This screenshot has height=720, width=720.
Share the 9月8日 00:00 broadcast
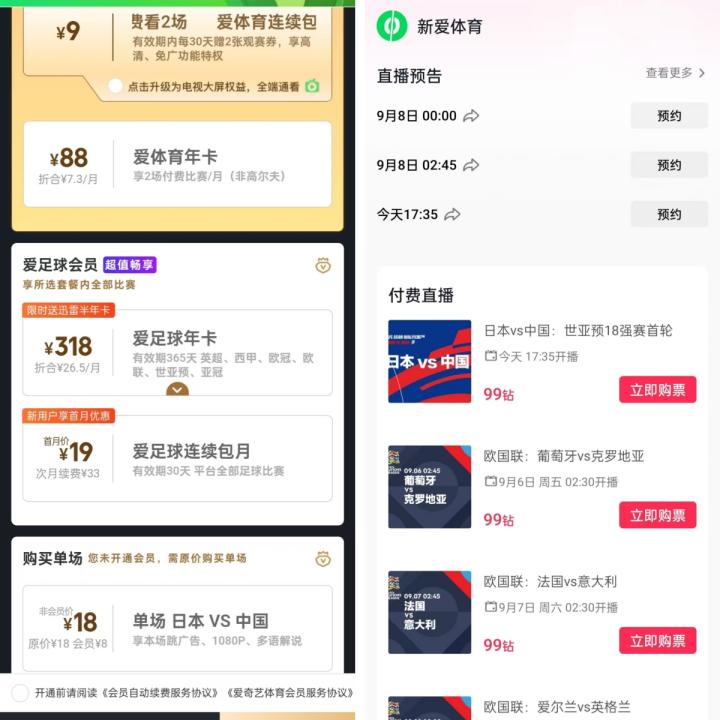click(x=471, y=116)
